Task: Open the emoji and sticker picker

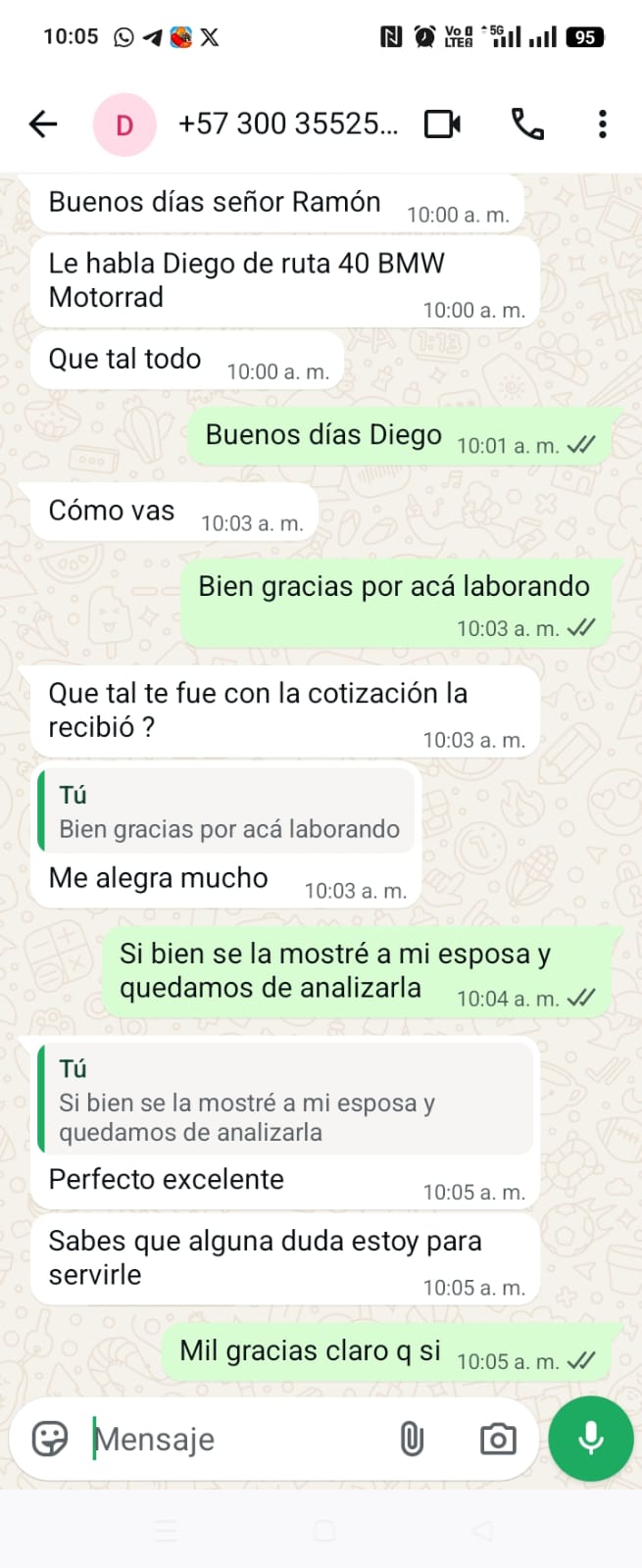Action: 50,1439
